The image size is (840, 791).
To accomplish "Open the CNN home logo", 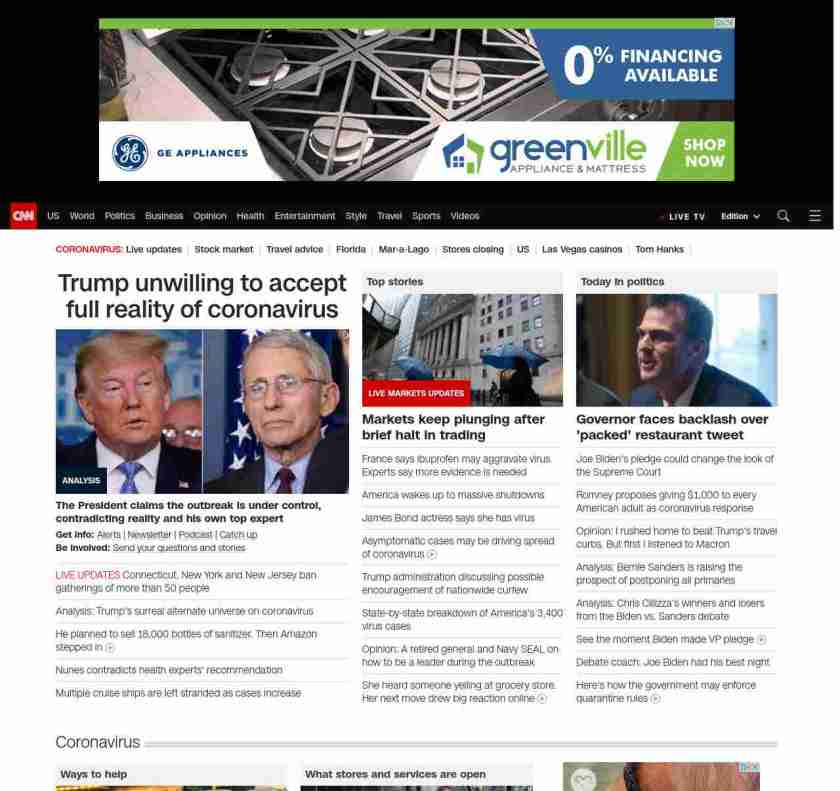I will point(23,216).
